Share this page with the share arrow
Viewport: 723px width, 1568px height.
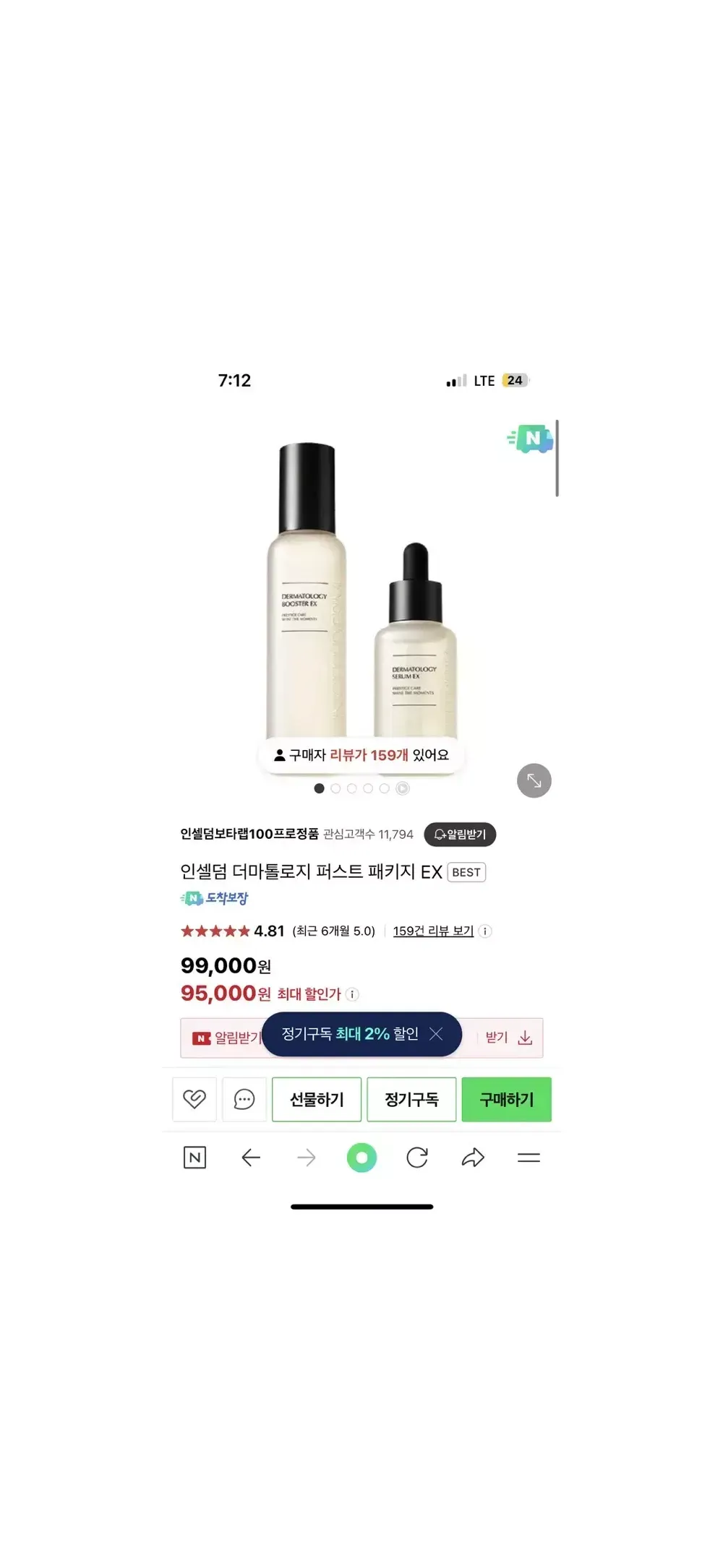click(473, 1158)
